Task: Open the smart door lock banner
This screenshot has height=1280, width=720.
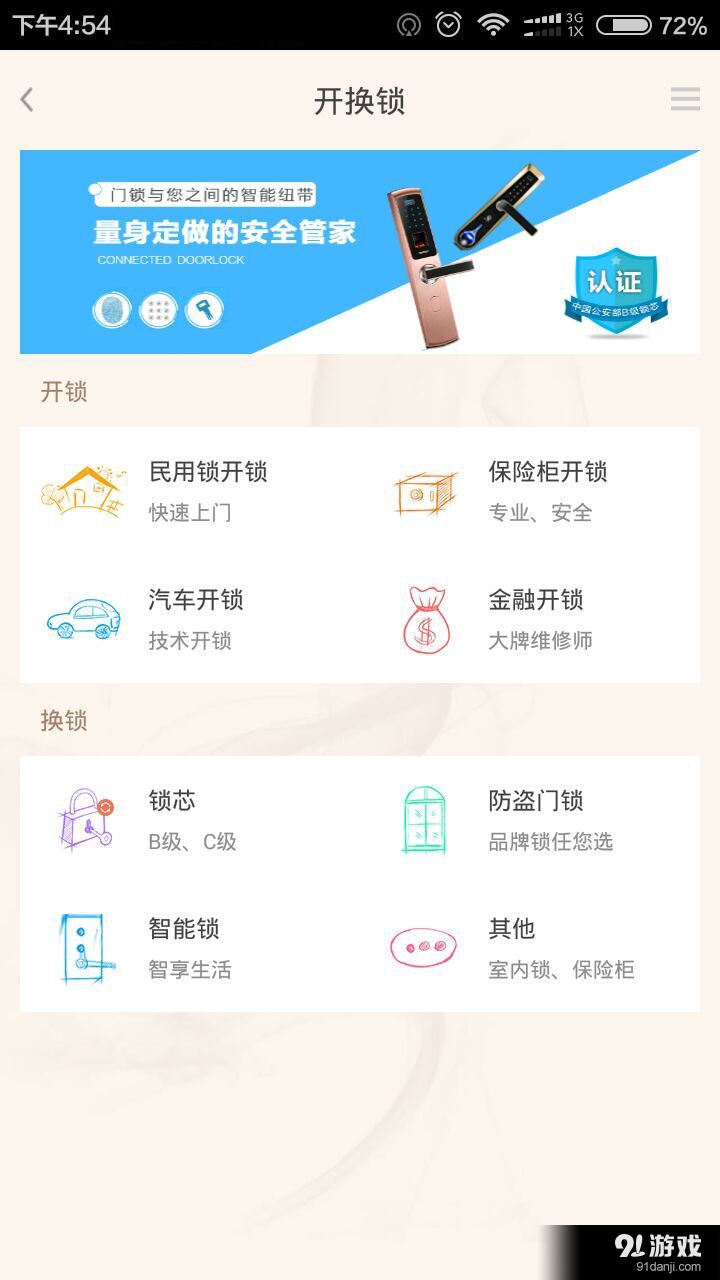Action: (360, 252)
